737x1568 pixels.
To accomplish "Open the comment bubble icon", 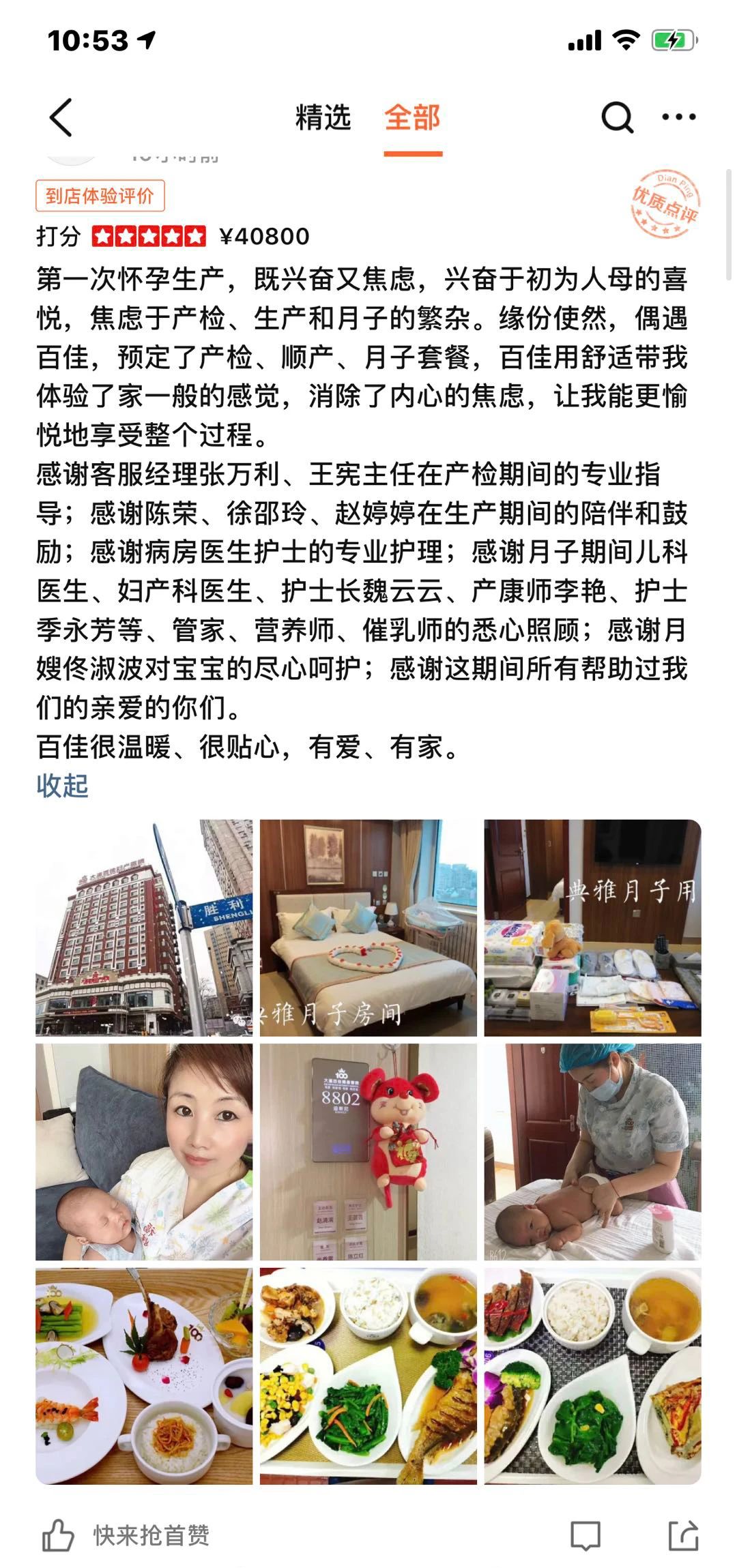I will tap(585, 1536).
